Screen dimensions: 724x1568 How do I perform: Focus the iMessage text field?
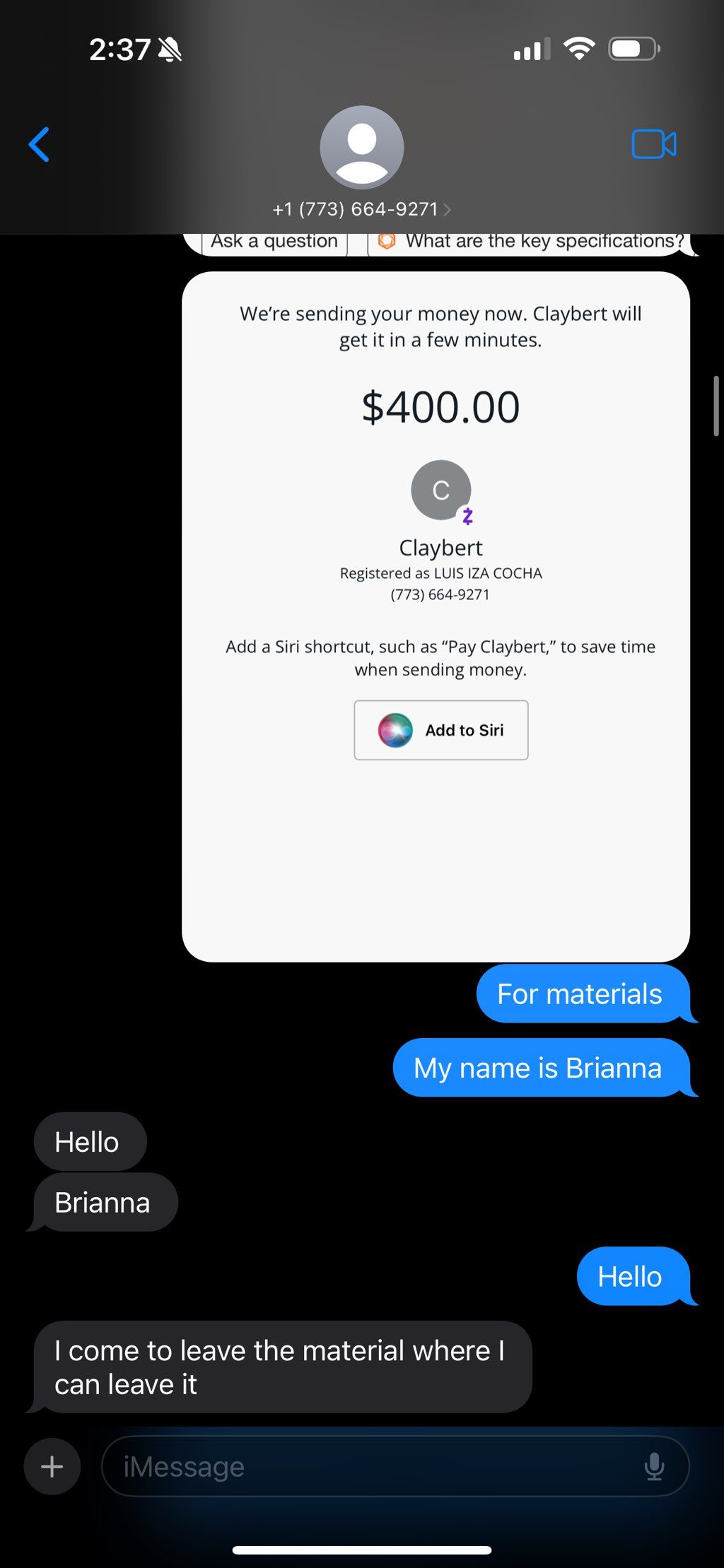(x=368, y=1466)
